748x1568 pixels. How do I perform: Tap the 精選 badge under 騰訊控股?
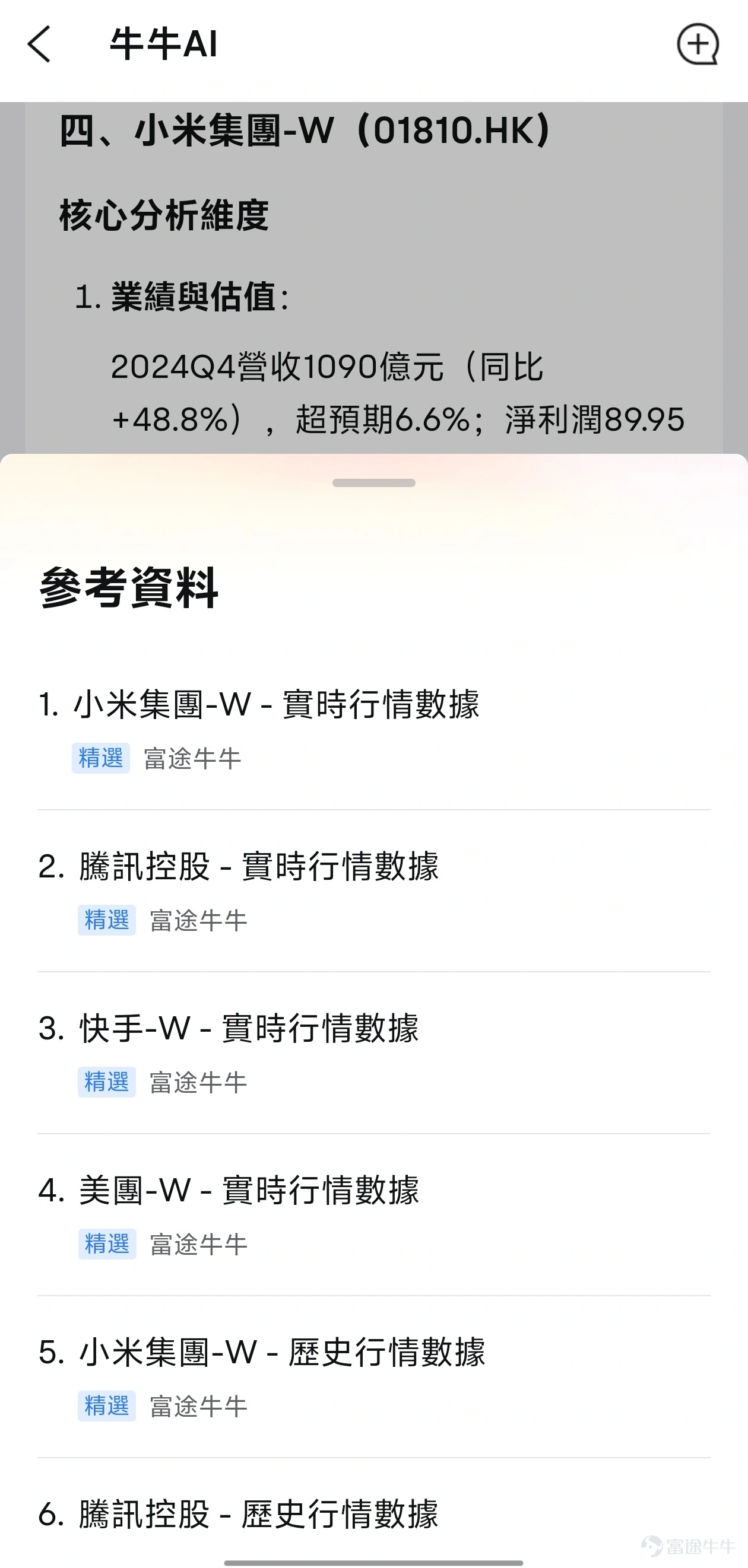(106, 921)
